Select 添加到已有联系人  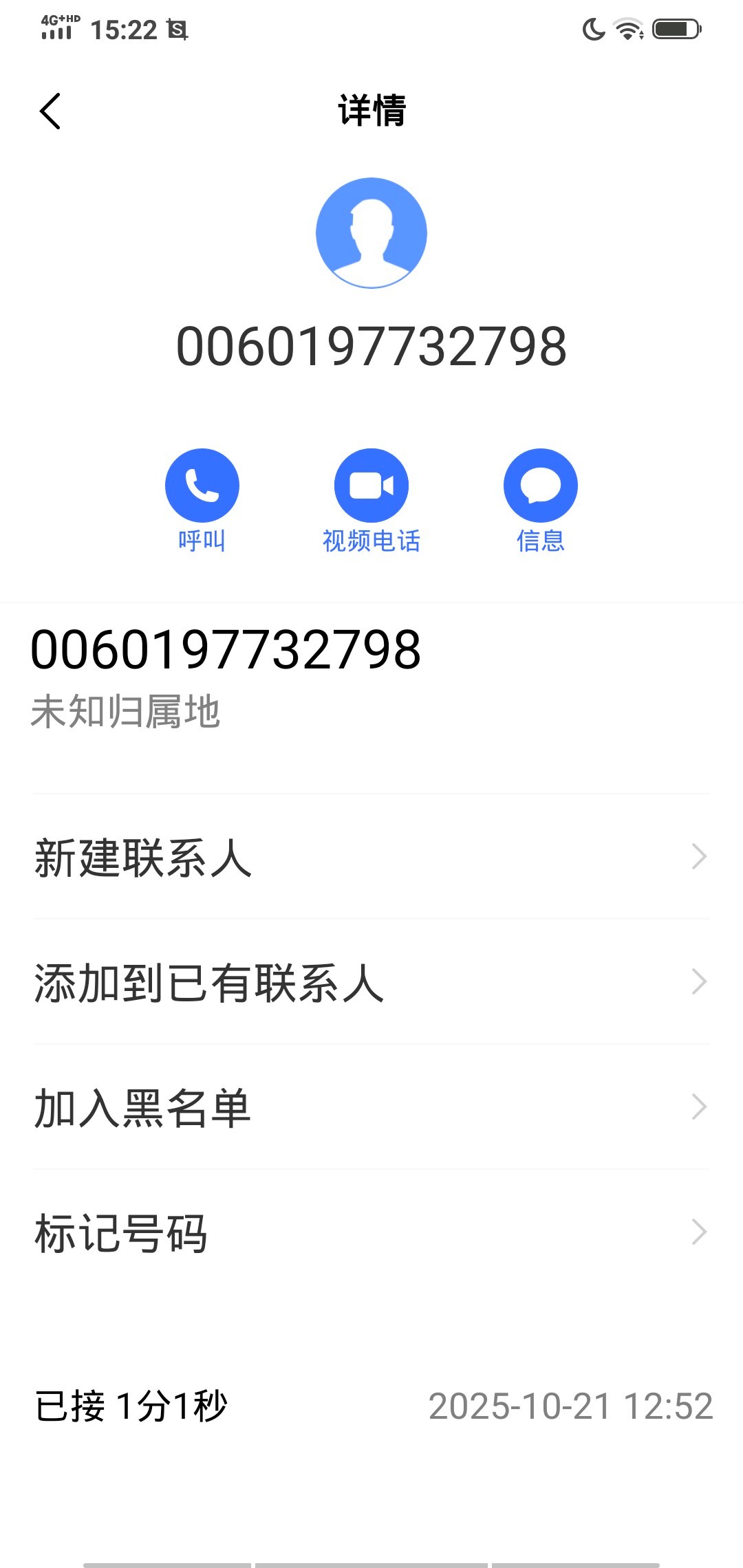pyautogui.click(x=371, y=982)
